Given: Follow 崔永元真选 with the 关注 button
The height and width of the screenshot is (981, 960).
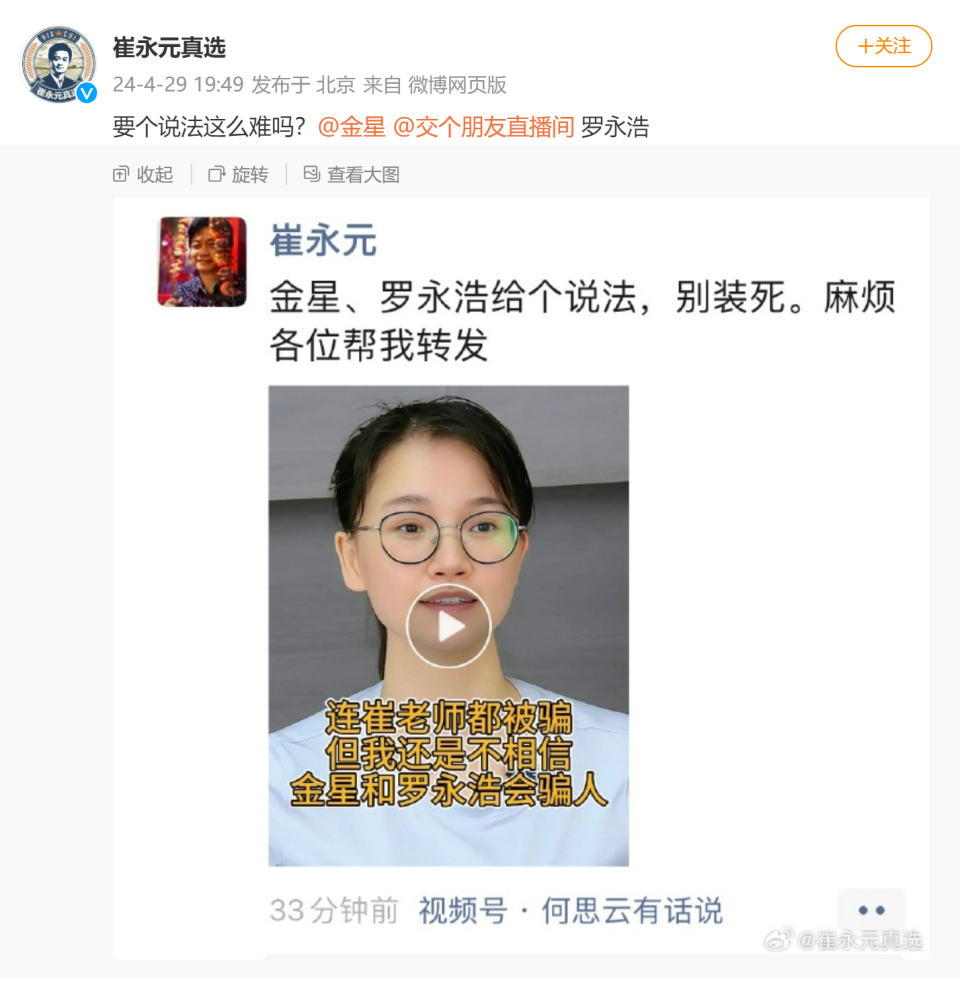Looking at the screenshot, I should coord(883,46).
